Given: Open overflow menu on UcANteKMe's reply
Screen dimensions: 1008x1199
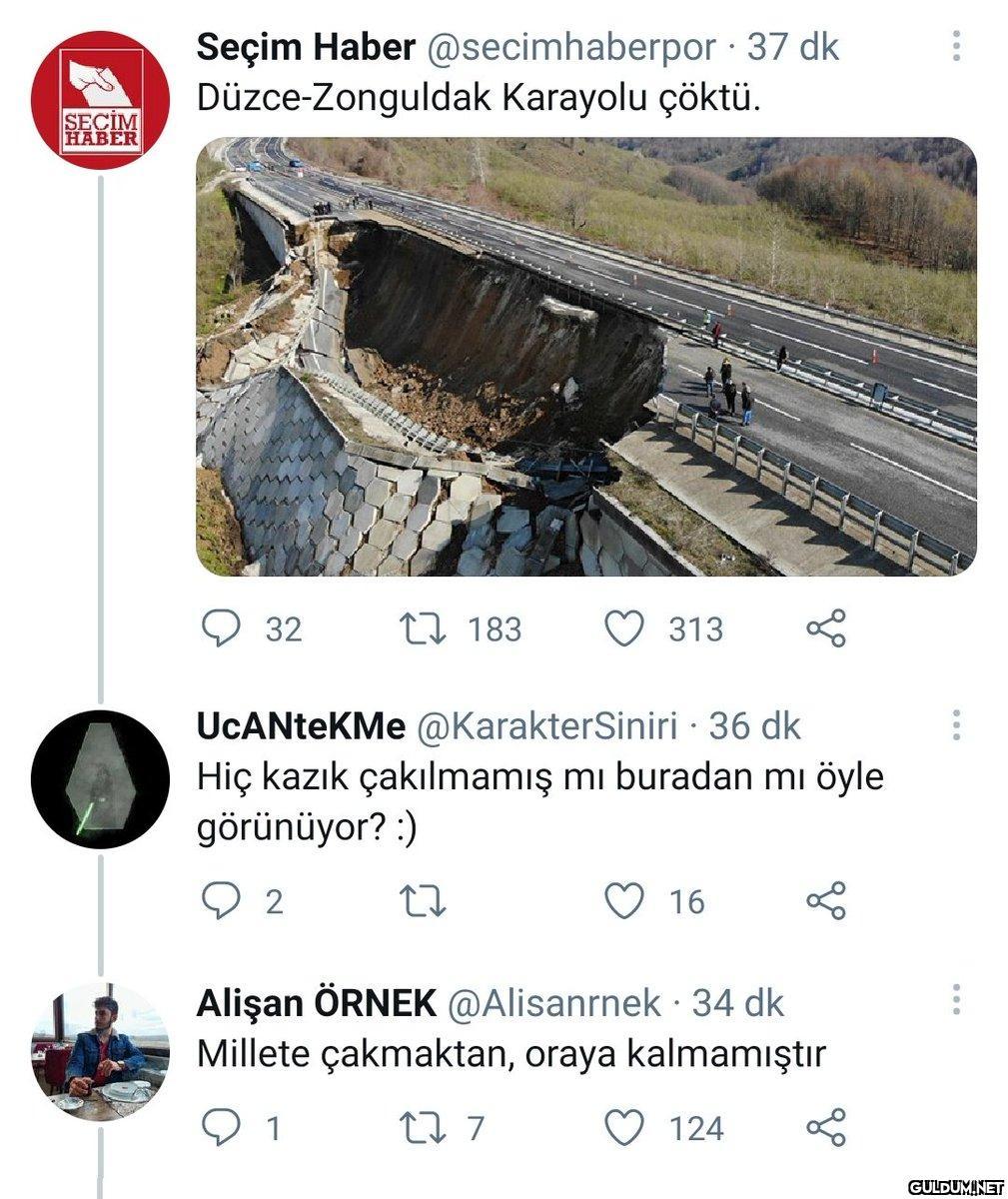Looking at the screenshot, I should (x=956, y=725).
